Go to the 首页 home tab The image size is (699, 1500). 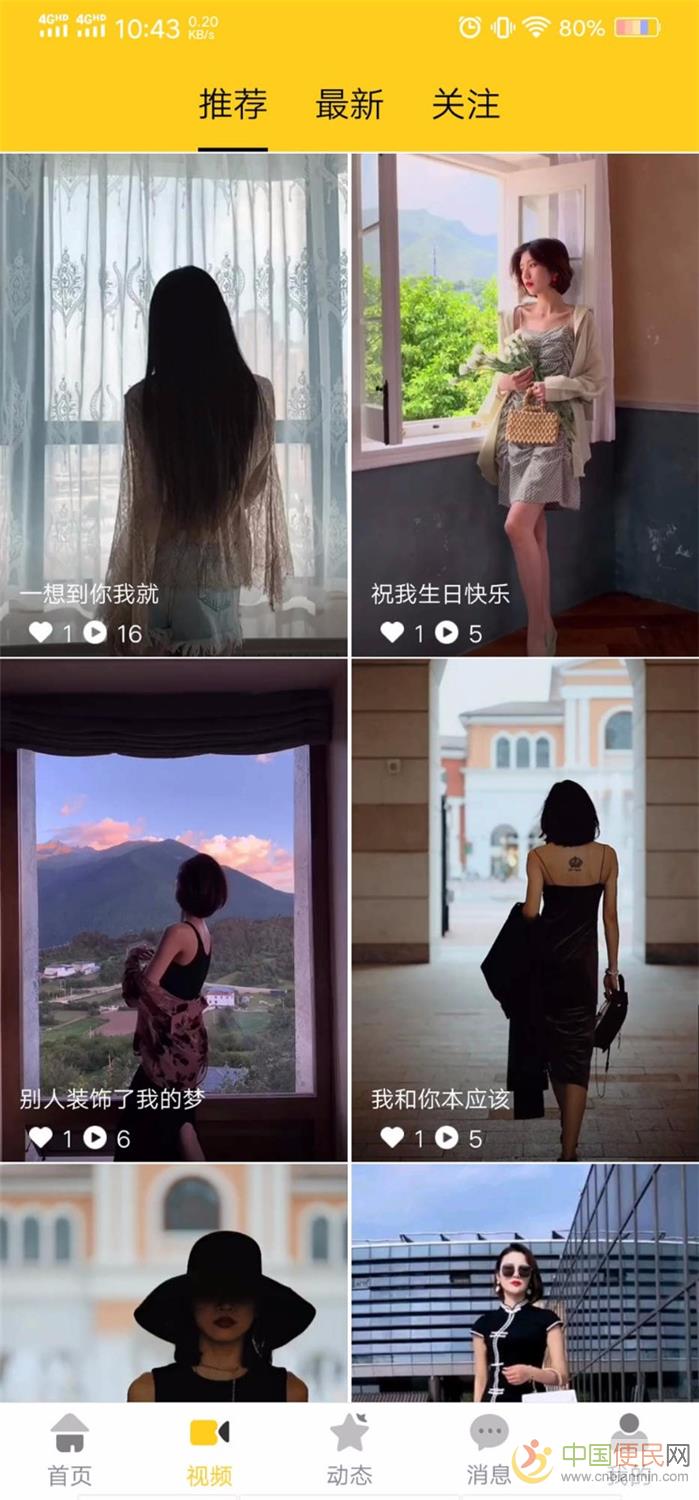click(70, 1450)
